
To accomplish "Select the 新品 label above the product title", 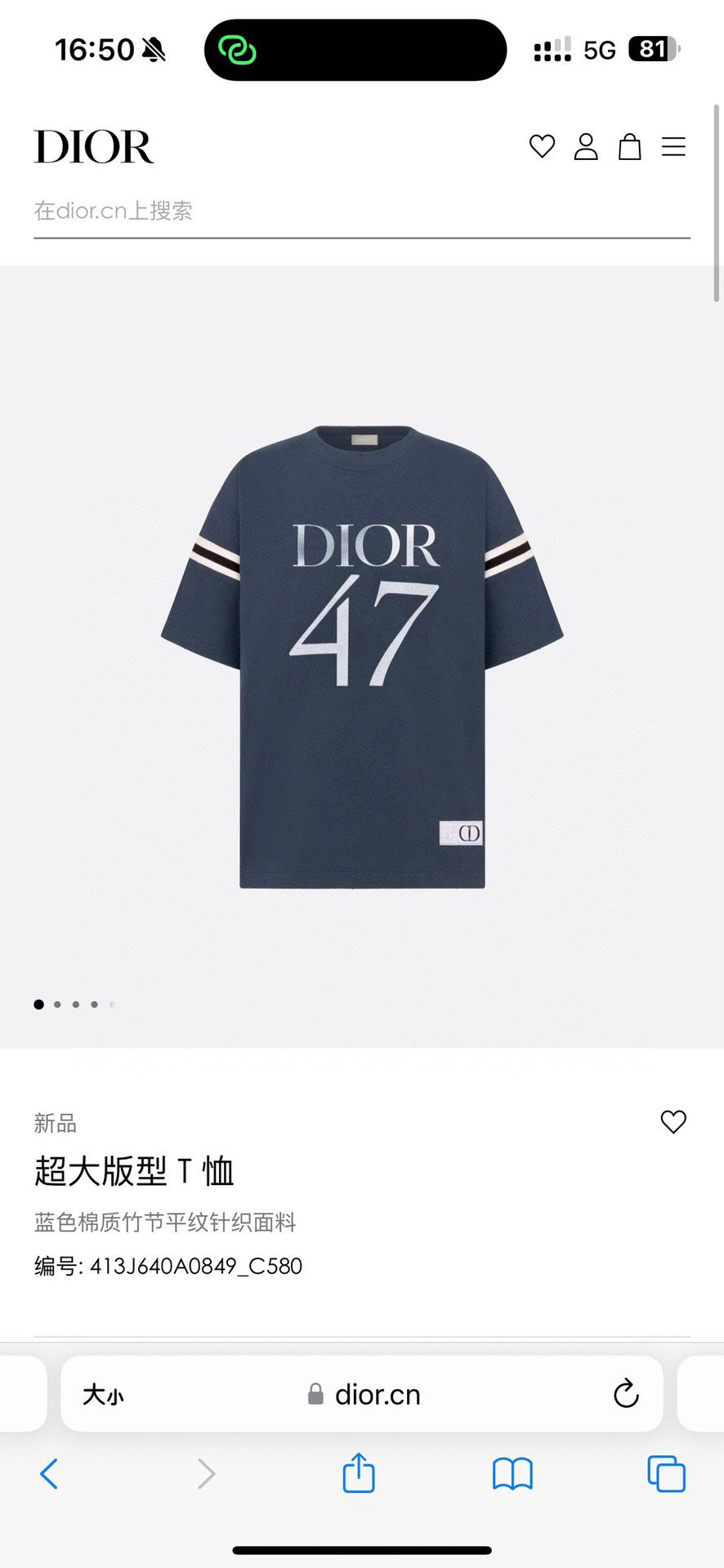I will click(x=56, y=1123).
